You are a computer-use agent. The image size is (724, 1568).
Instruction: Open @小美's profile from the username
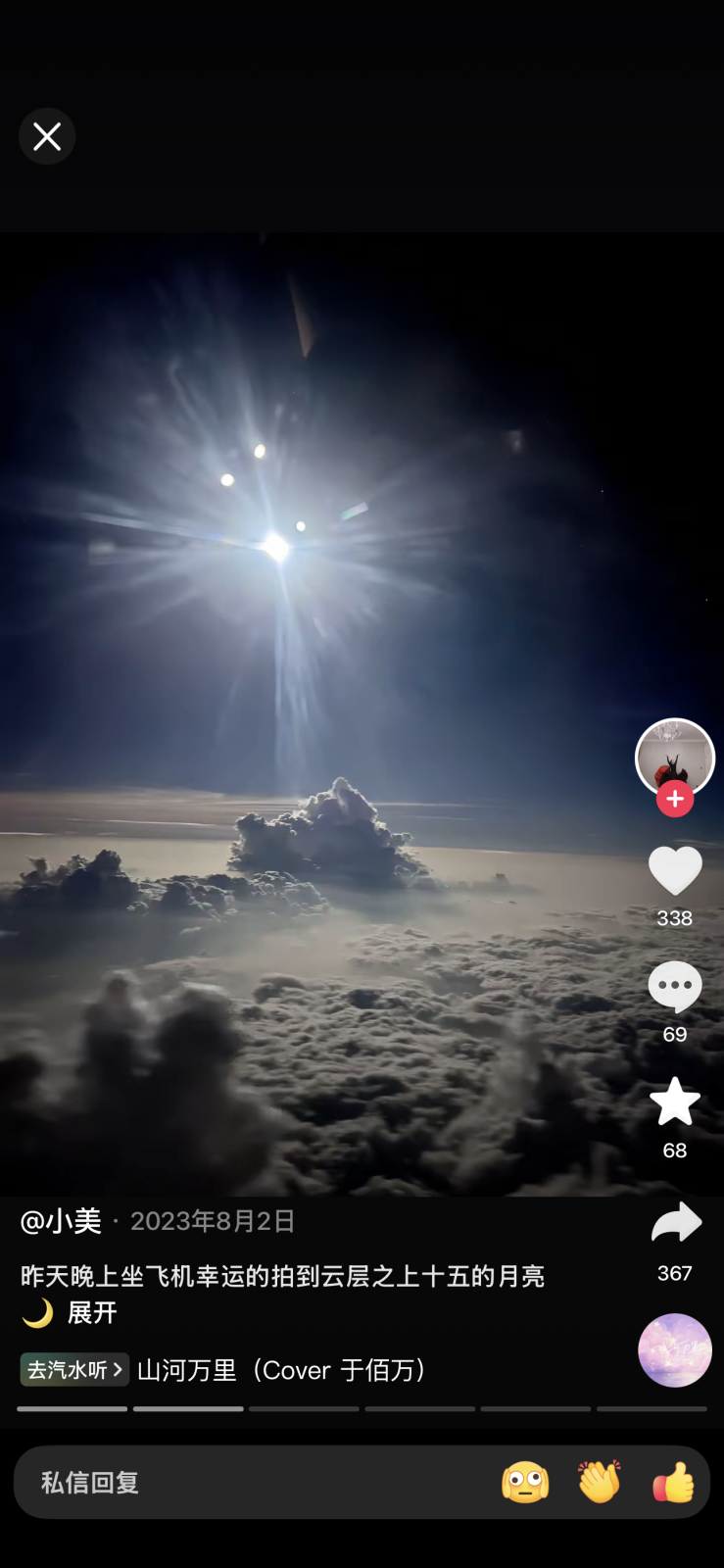tap(61, 1221)
